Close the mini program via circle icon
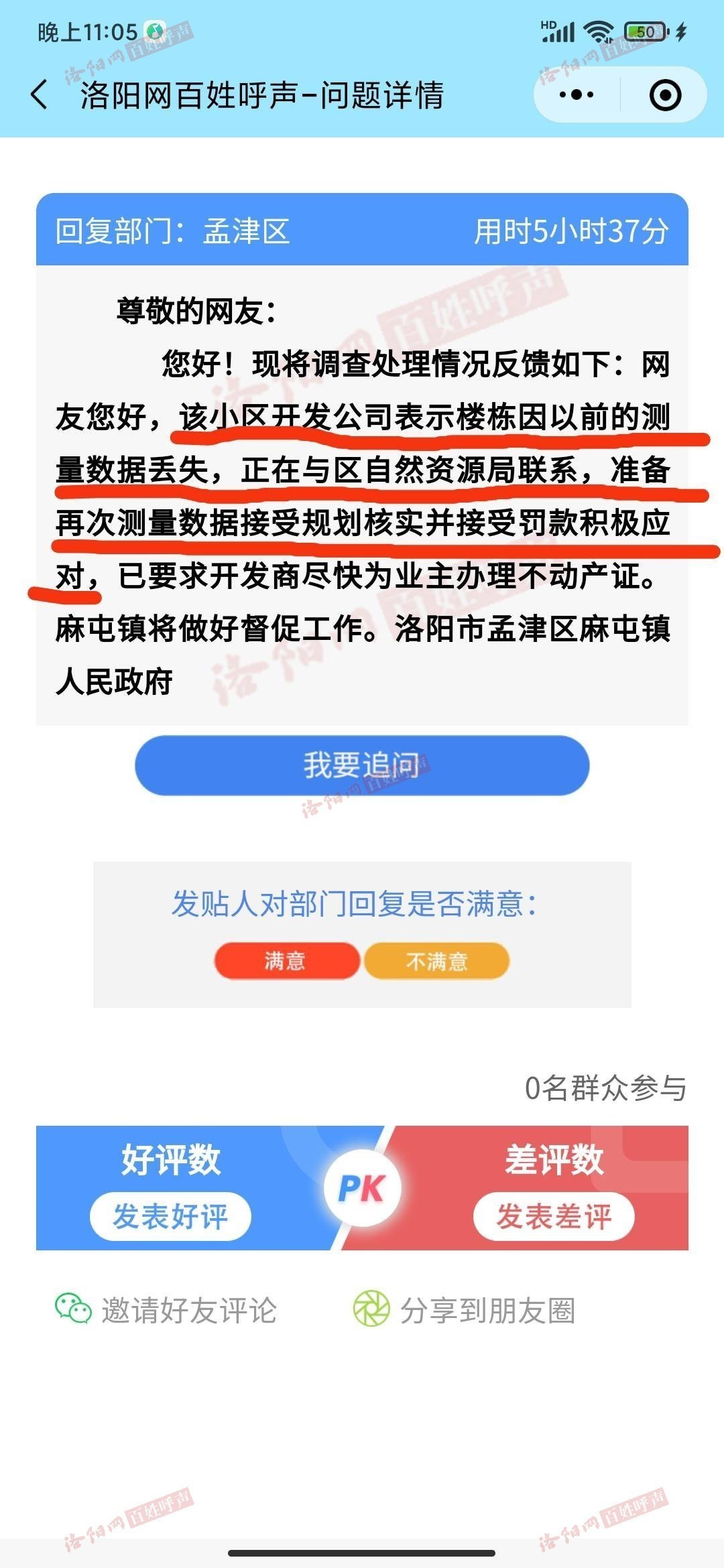This screenshot has width=724, height=1568. [x=666, y=94]
